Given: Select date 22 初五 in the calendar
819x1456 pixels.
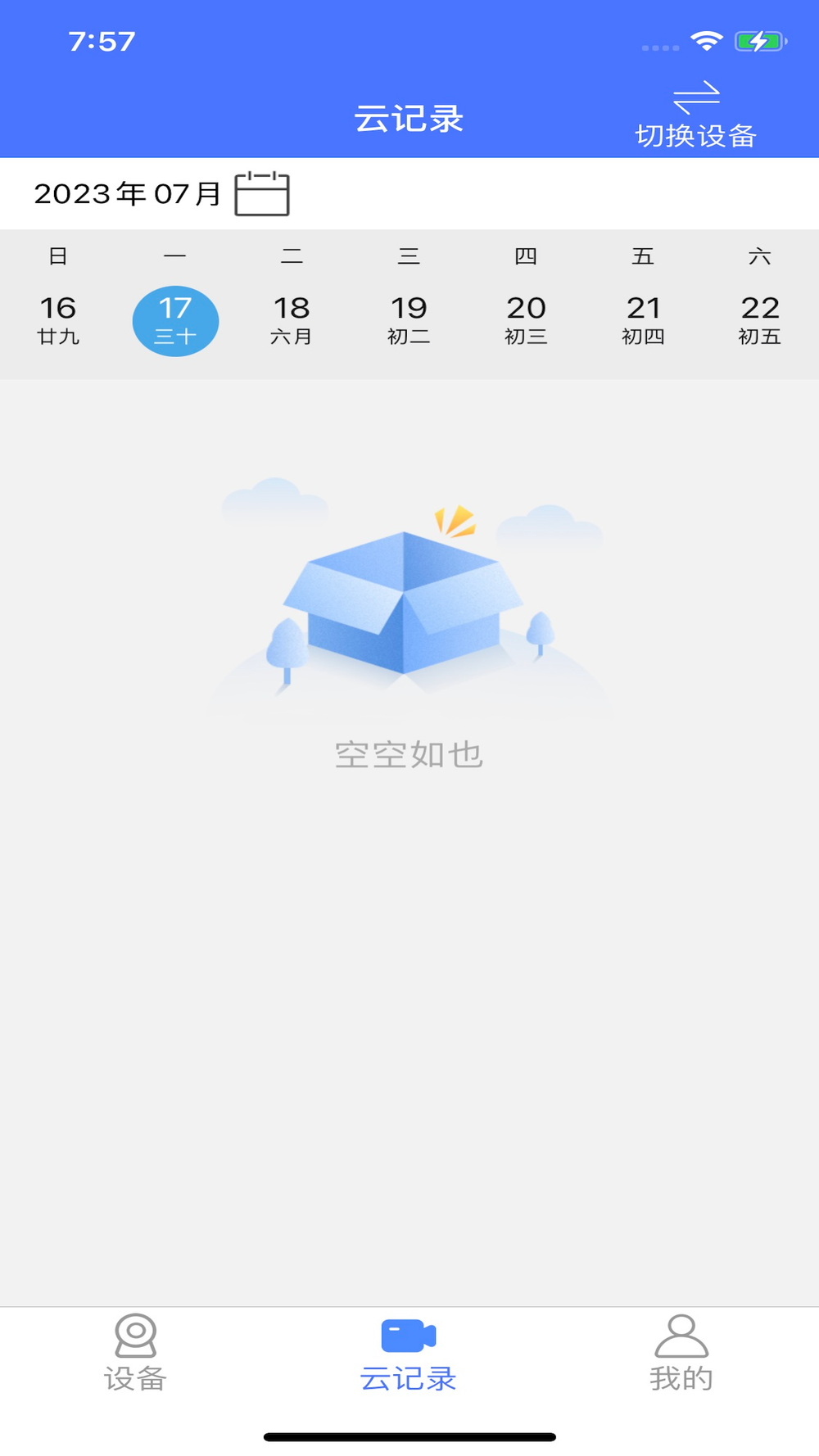Looking at the screenshot, I should click(761, 319).
